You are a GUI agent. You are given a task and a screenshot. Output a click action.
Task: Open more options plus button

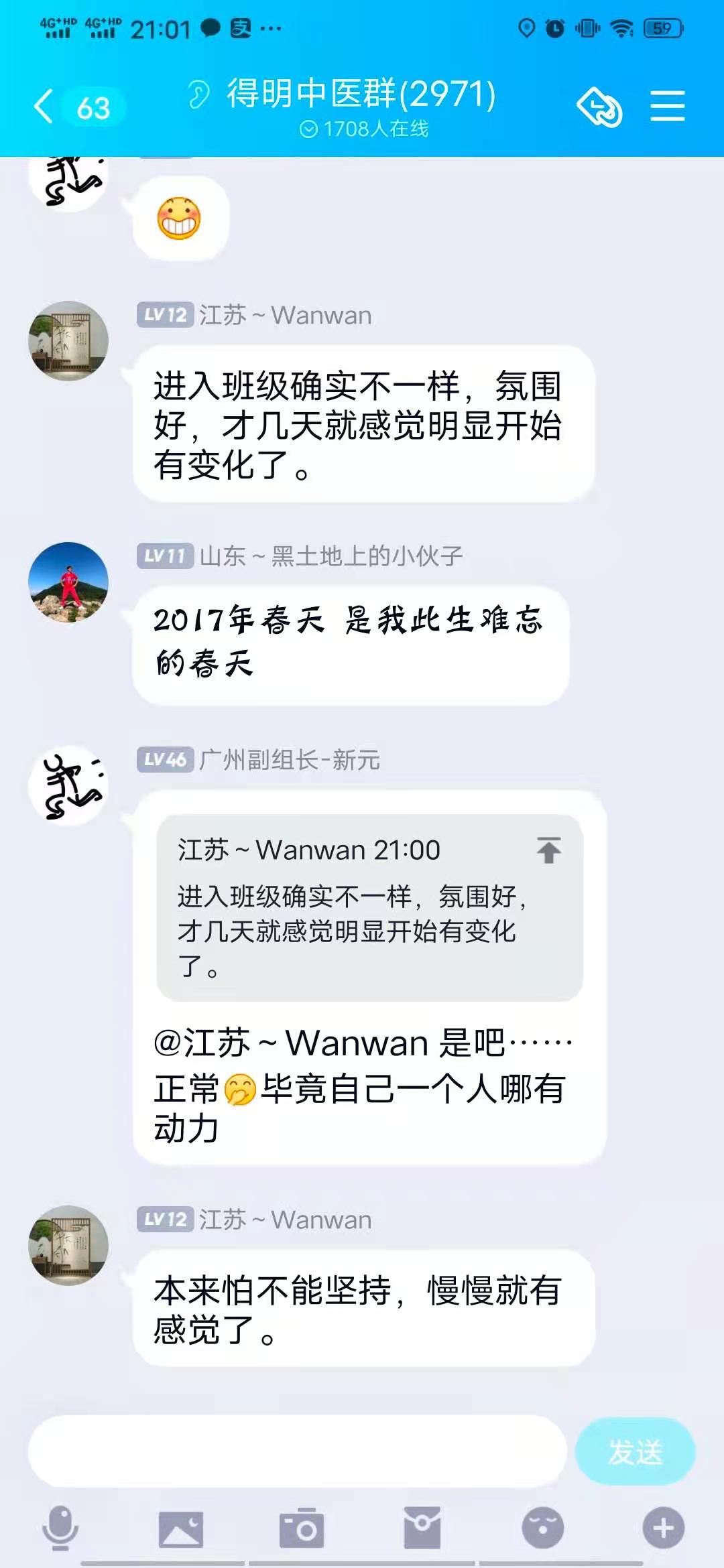(664, 1528)
